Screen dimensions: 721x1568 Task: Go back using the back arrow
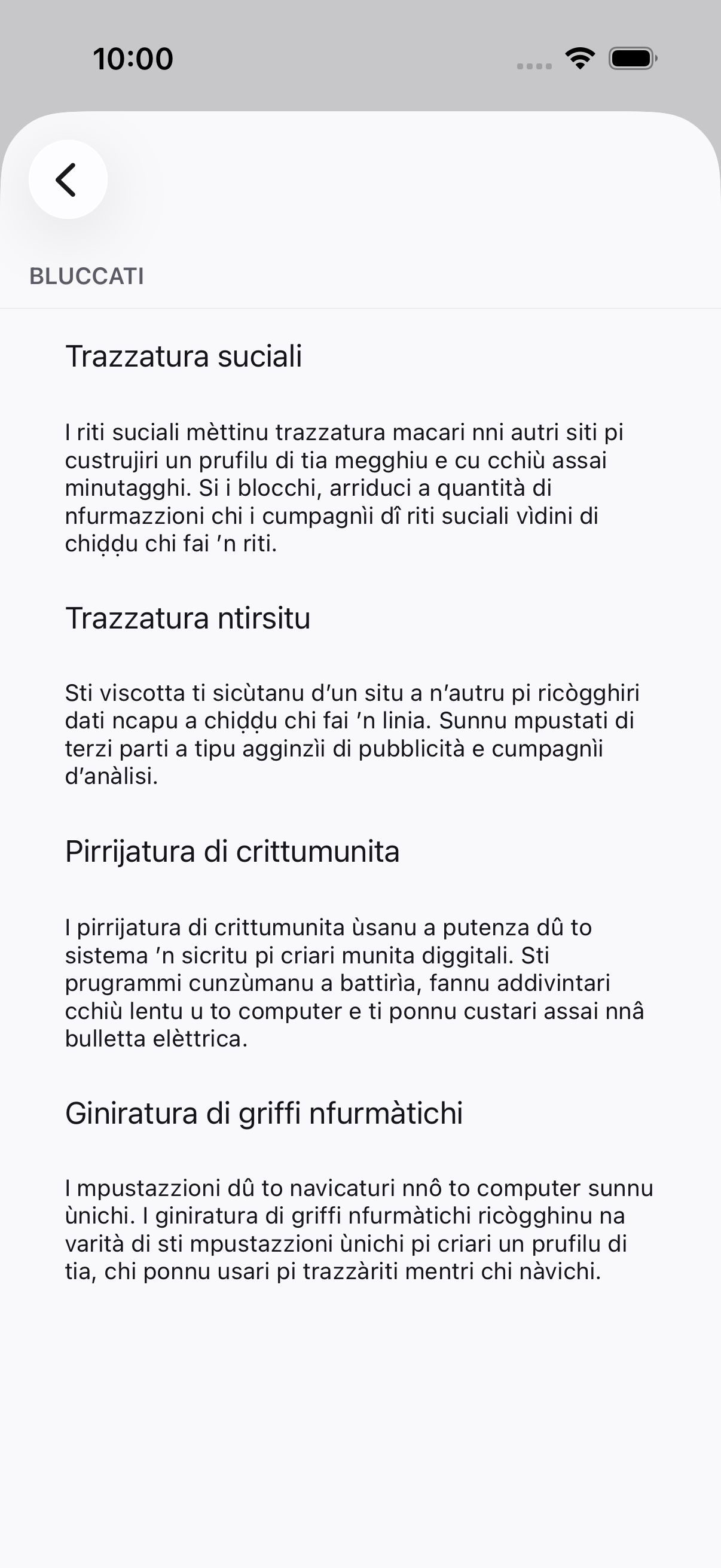click(68, 179)
